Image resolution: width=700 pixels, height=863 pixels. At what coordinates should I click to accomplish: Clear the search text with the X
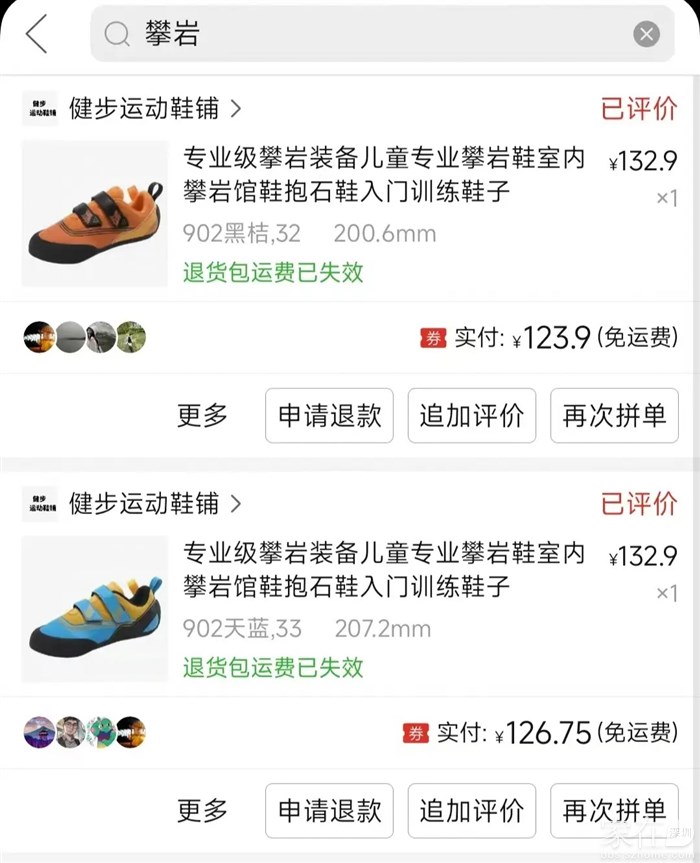(646, 35)
